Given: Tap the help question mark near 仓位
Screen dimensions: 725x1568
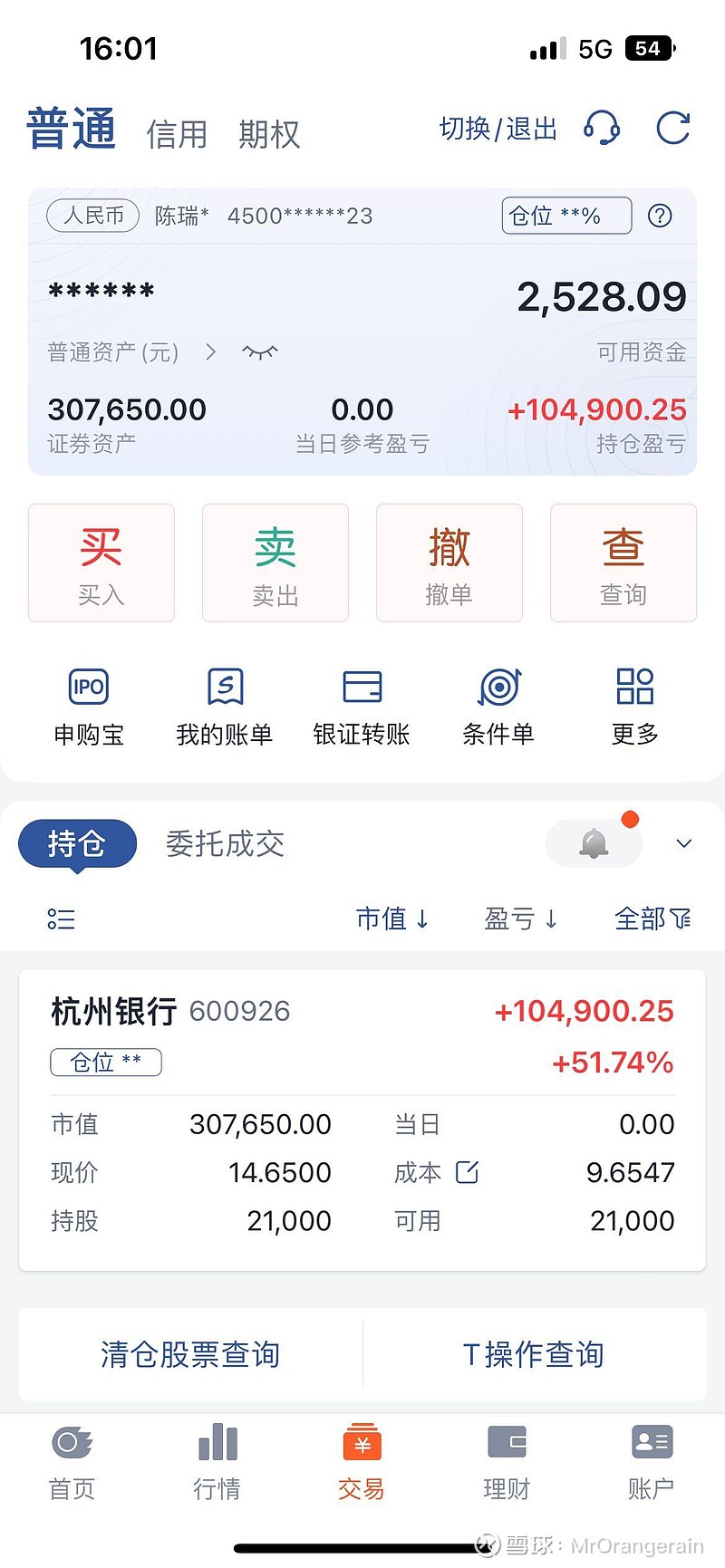Looking at the screenshot, I should 661,216.
